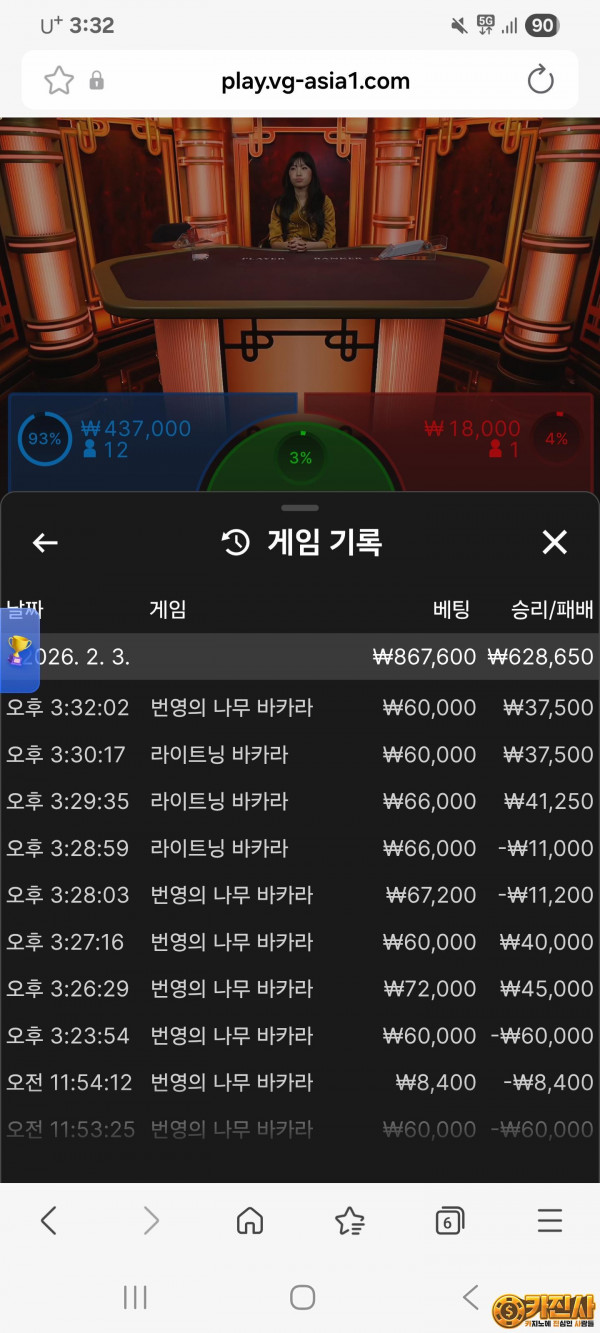Viewport: 600px width, 1333px height.
Task: Open the 오후 3:30:17 라이트닝 바카라 record
Action: 300,755
